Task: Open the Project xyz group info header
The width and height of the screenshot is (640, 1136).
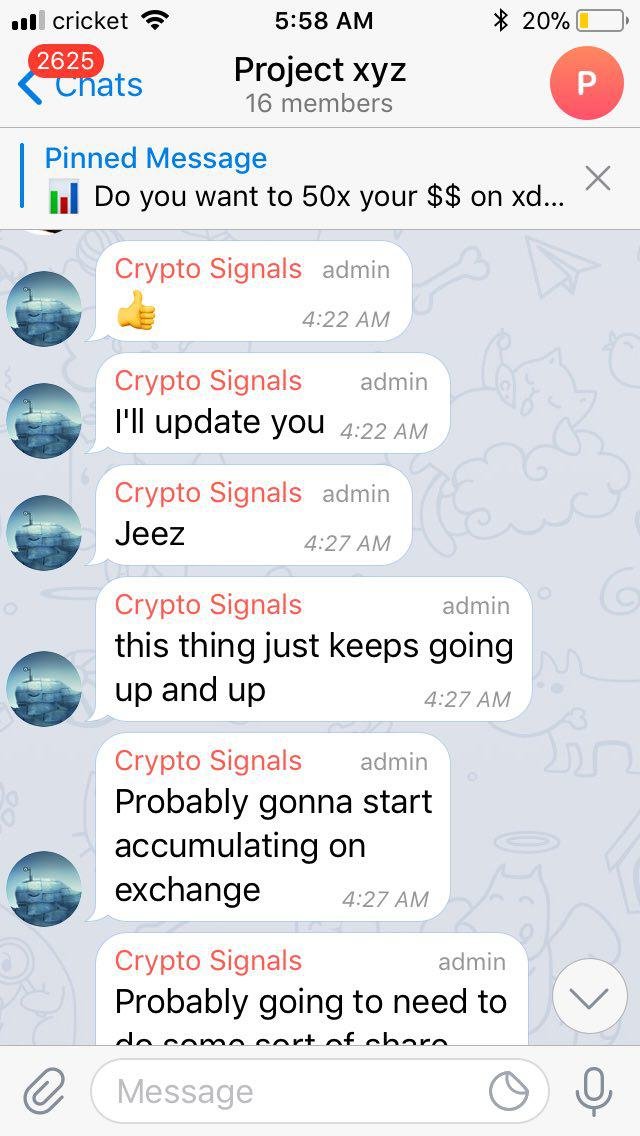Action: pyautogui.click(x=319, y=84)
